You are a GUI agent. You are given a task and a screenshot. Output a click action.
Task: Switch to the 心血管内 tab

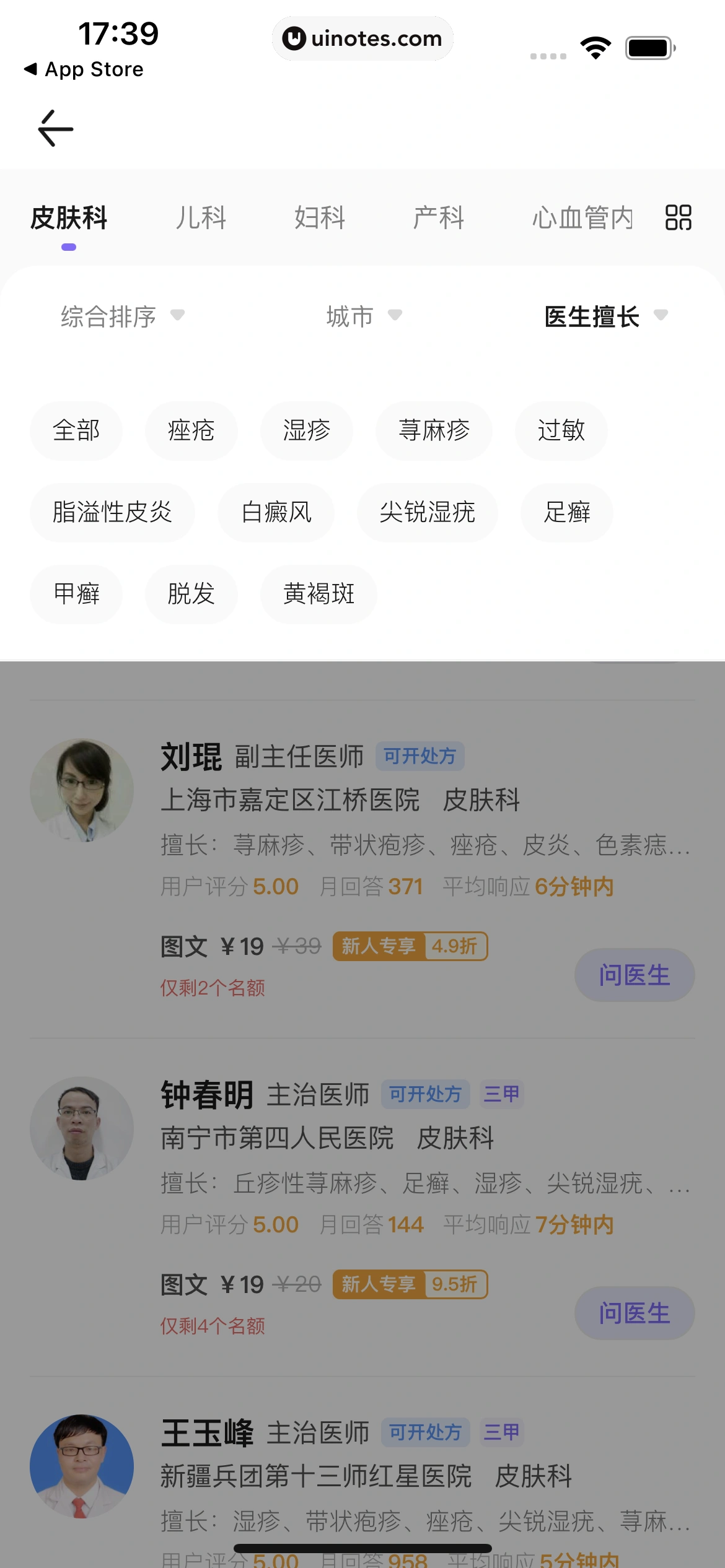click(x=582, y=218)
